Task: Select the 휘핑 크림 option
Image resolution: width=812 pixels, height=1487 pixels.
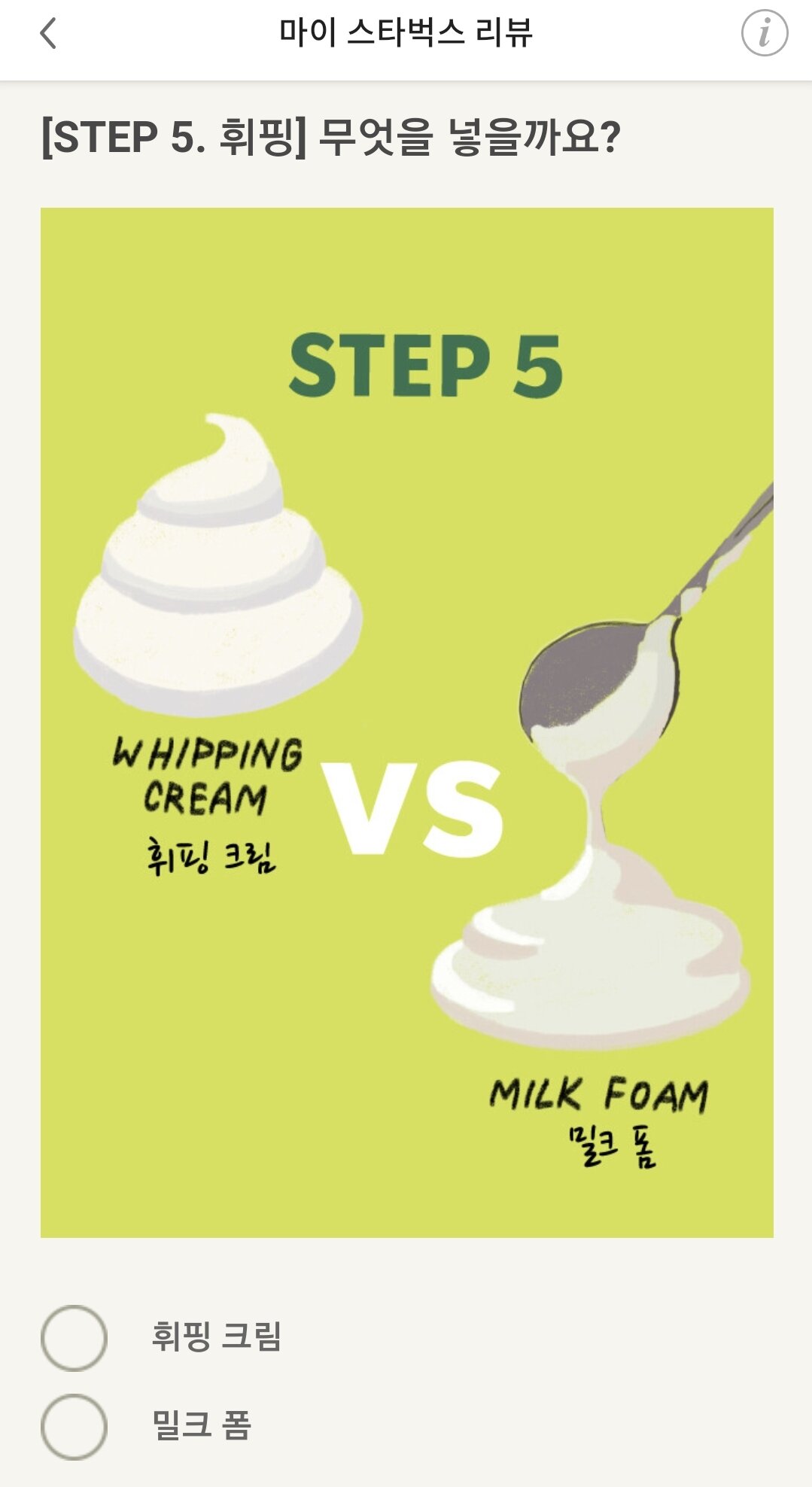Action: click(x=74, y=1337)
